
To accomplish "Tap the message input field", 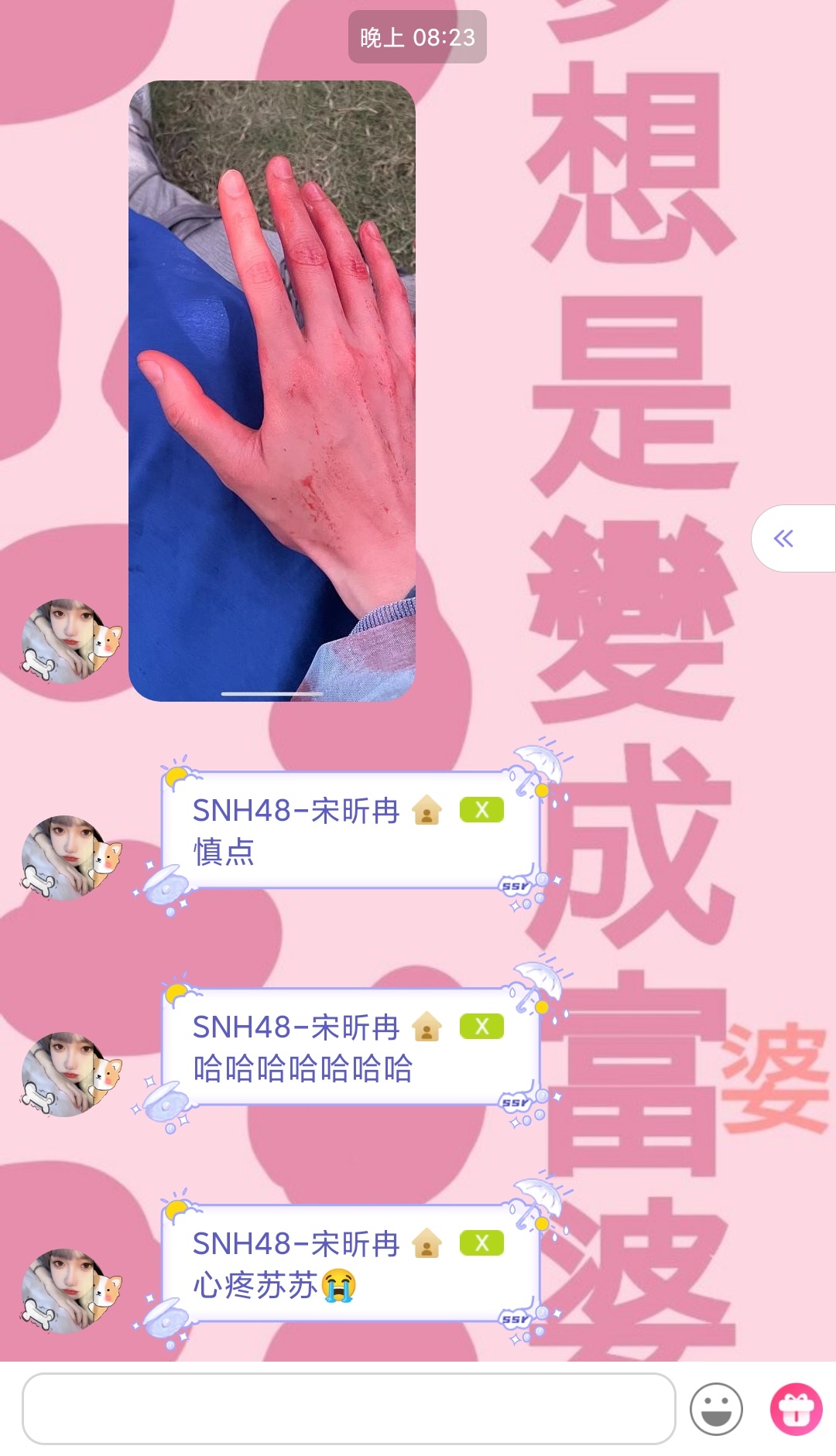I will point(348,1408).
